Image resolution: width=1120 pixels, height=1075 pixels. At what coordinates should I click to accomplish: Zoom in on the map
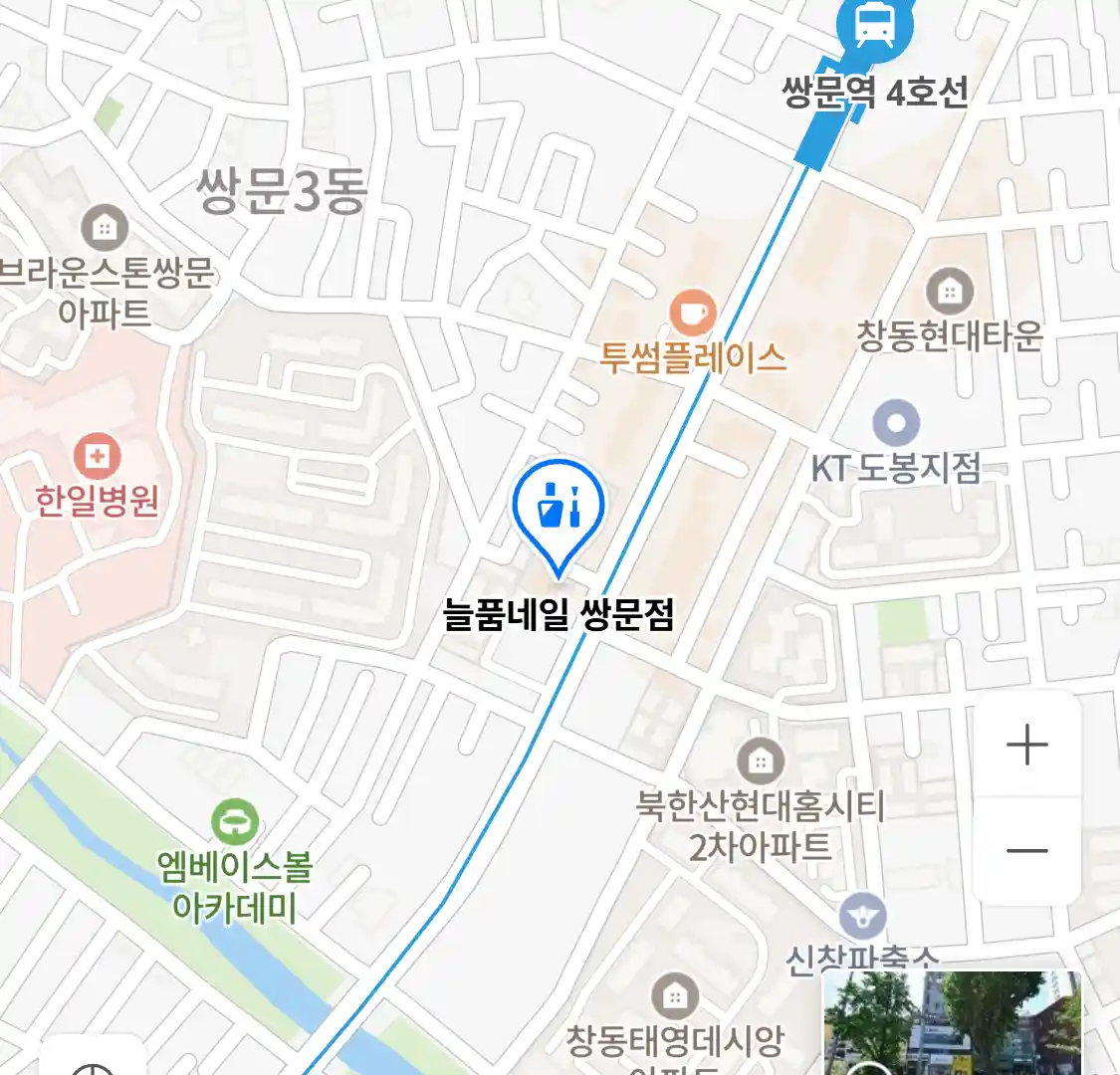tap(1026, 745)
